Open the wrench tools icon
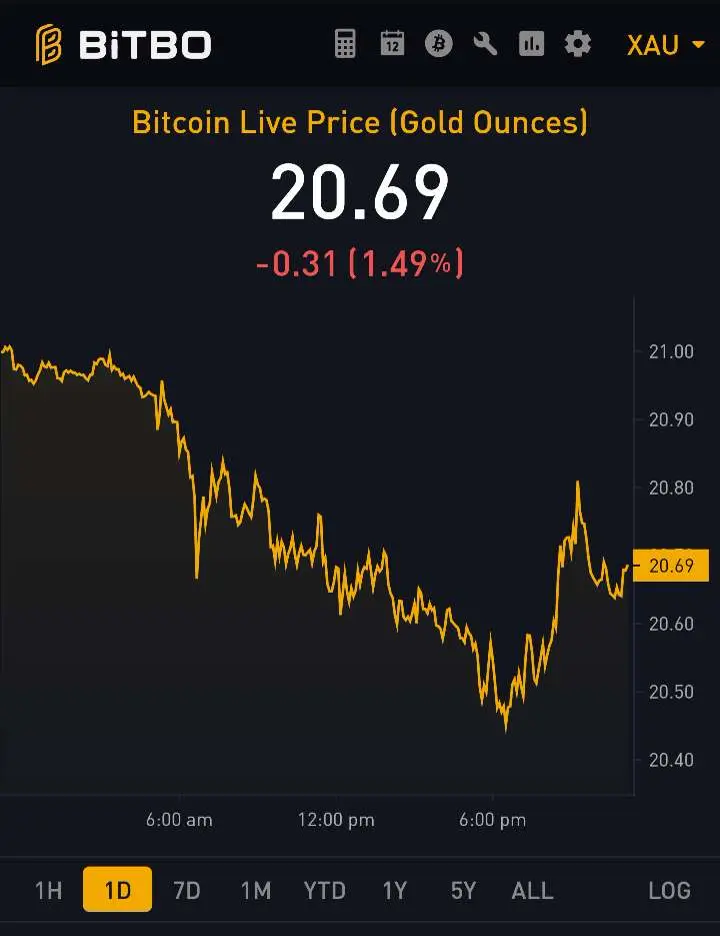 (485, 44)
